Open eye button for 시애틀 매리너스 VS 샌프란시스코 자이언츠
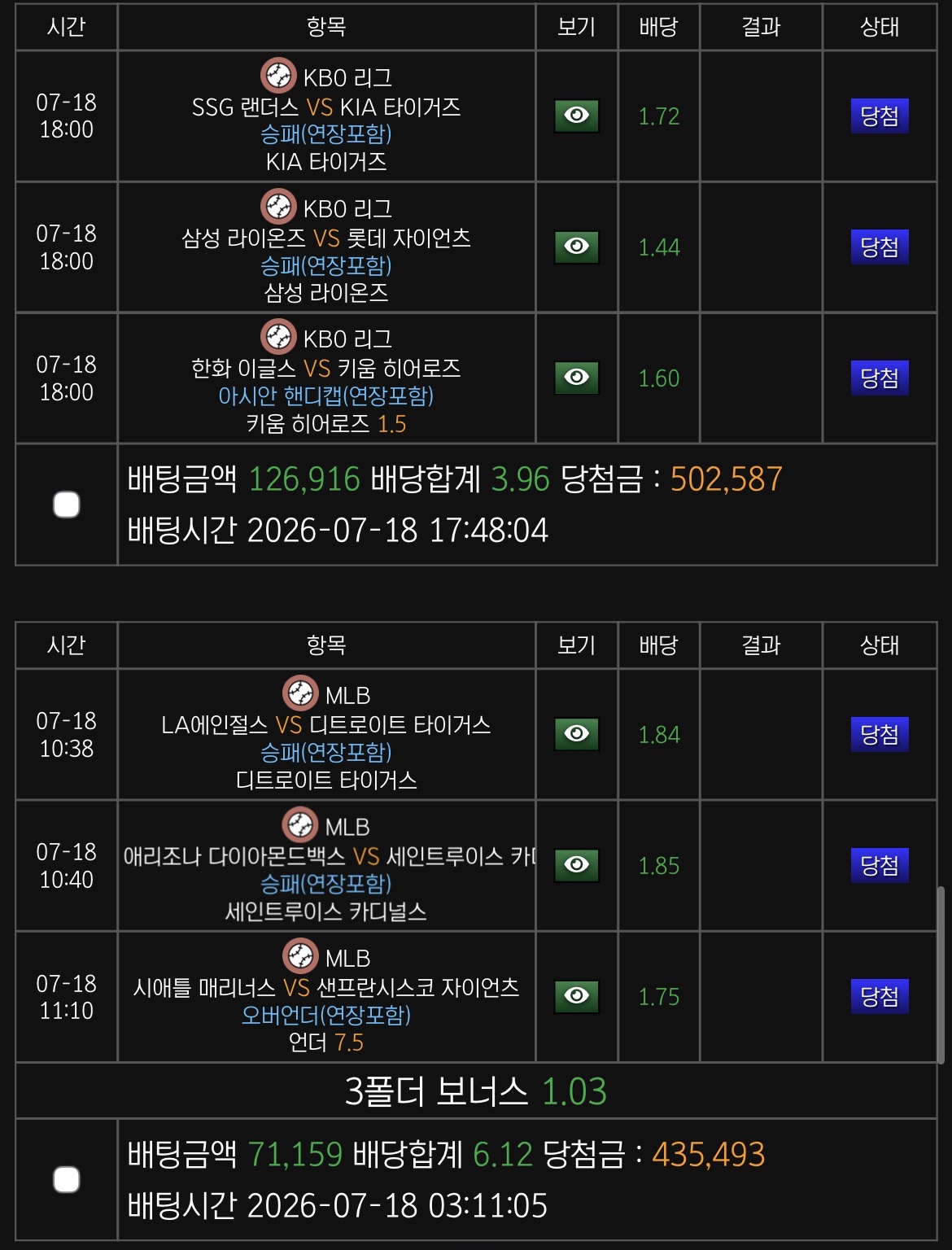This screenshot has width=952, height=1250. pos(576,996)
